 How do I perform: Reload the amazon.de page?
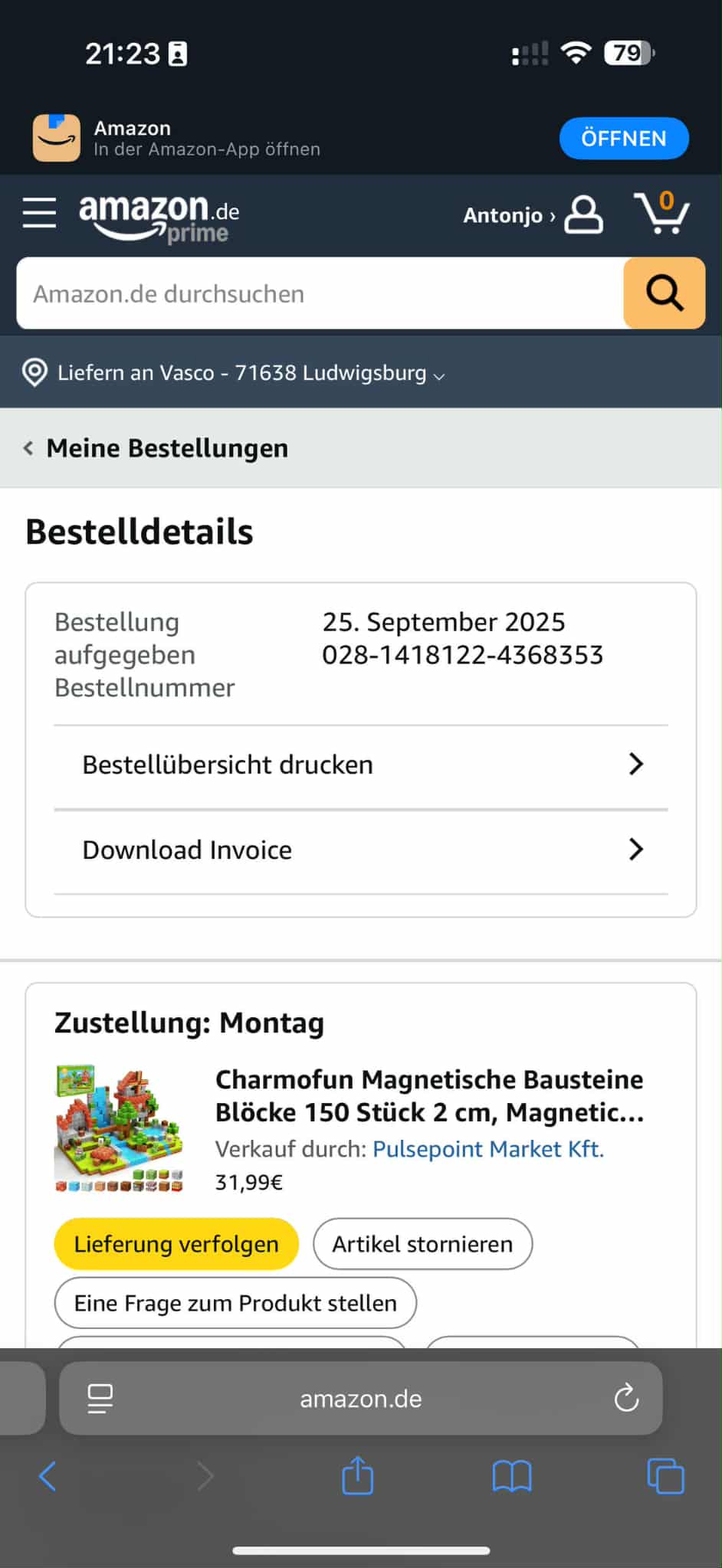(x=626, y=1398)
